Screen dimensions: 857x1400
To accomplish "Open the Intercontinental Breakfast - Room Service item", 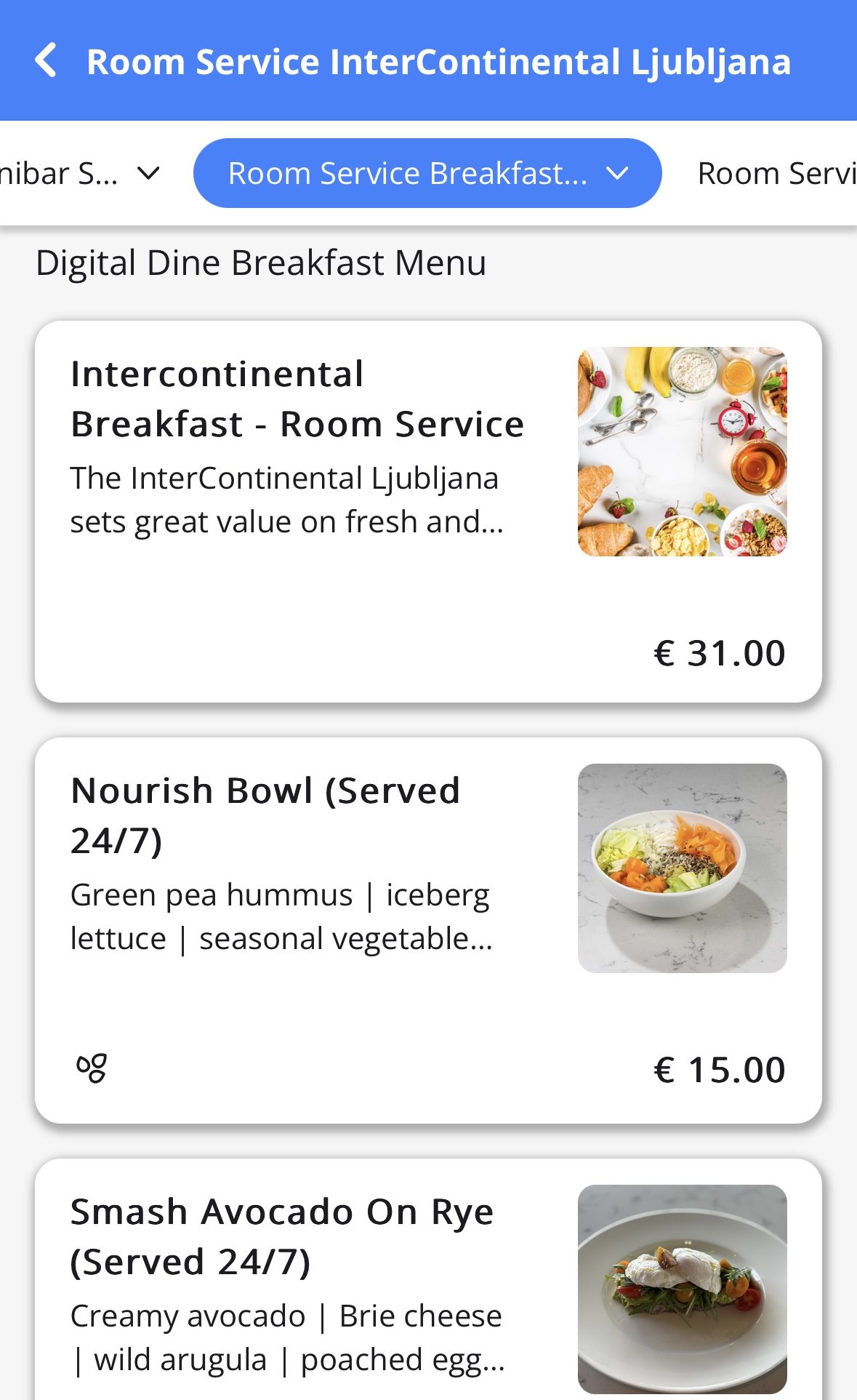I will tap(297, 399).
